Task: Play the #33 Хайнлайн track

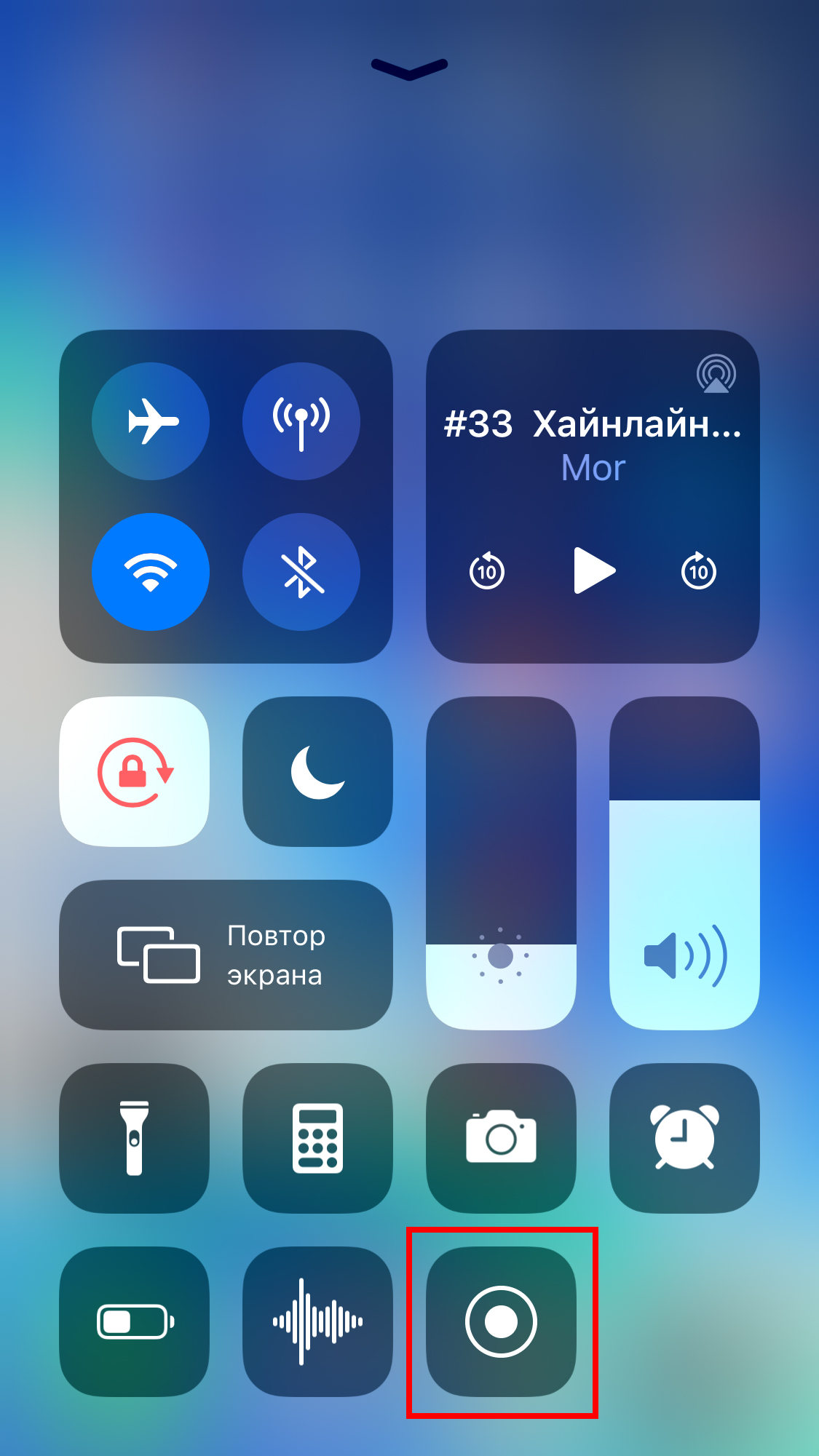Action: (594, 570)
